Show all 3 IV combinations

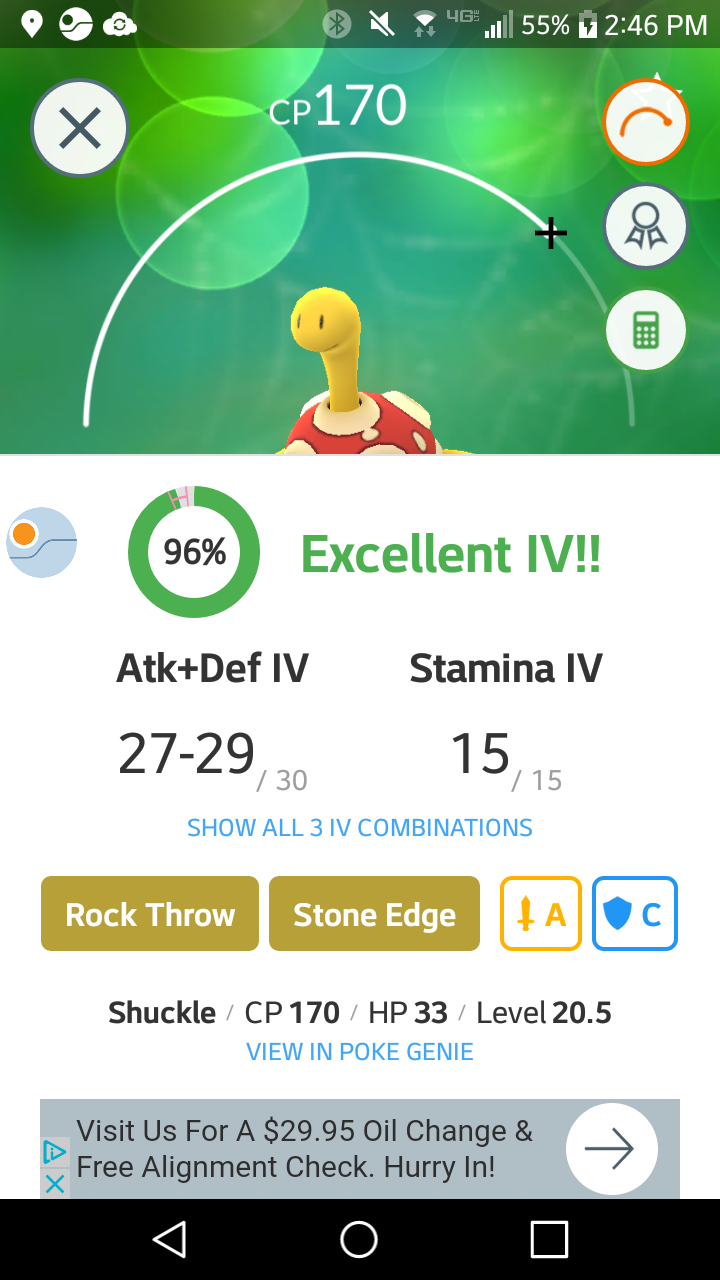pyautogui.click(x=360, y=828)
